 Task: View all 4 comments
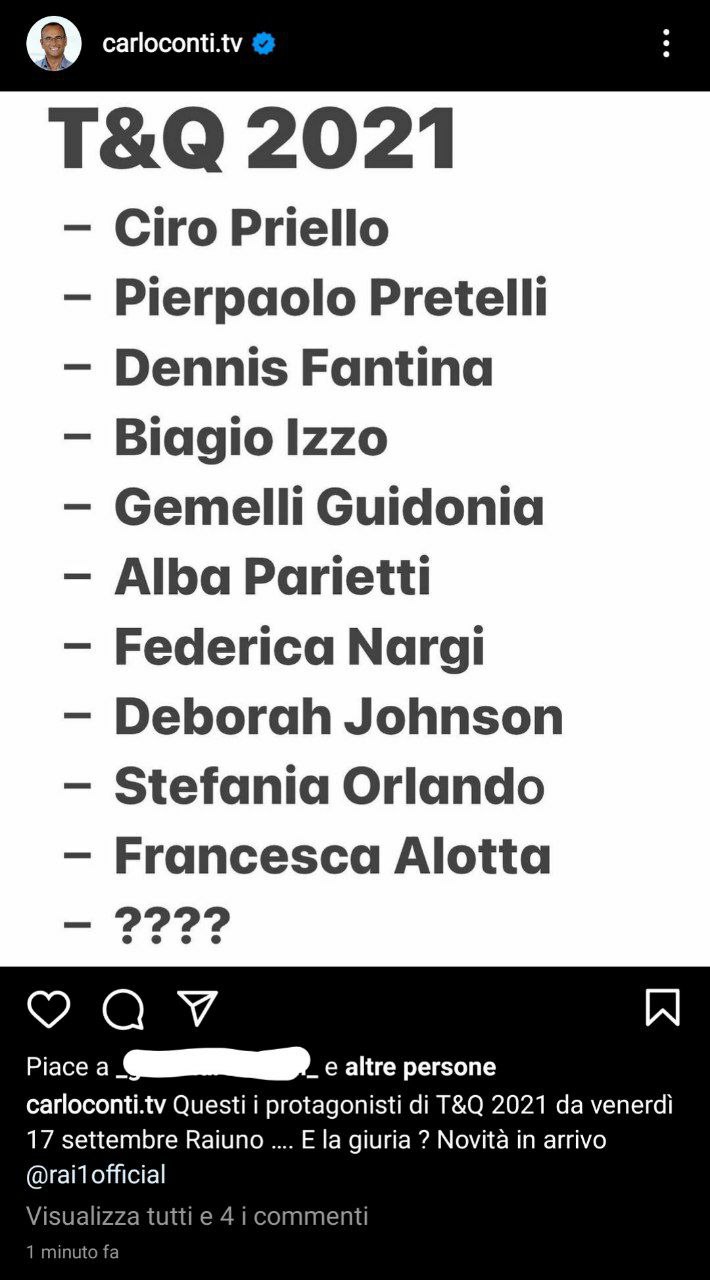coord(197,1216)
